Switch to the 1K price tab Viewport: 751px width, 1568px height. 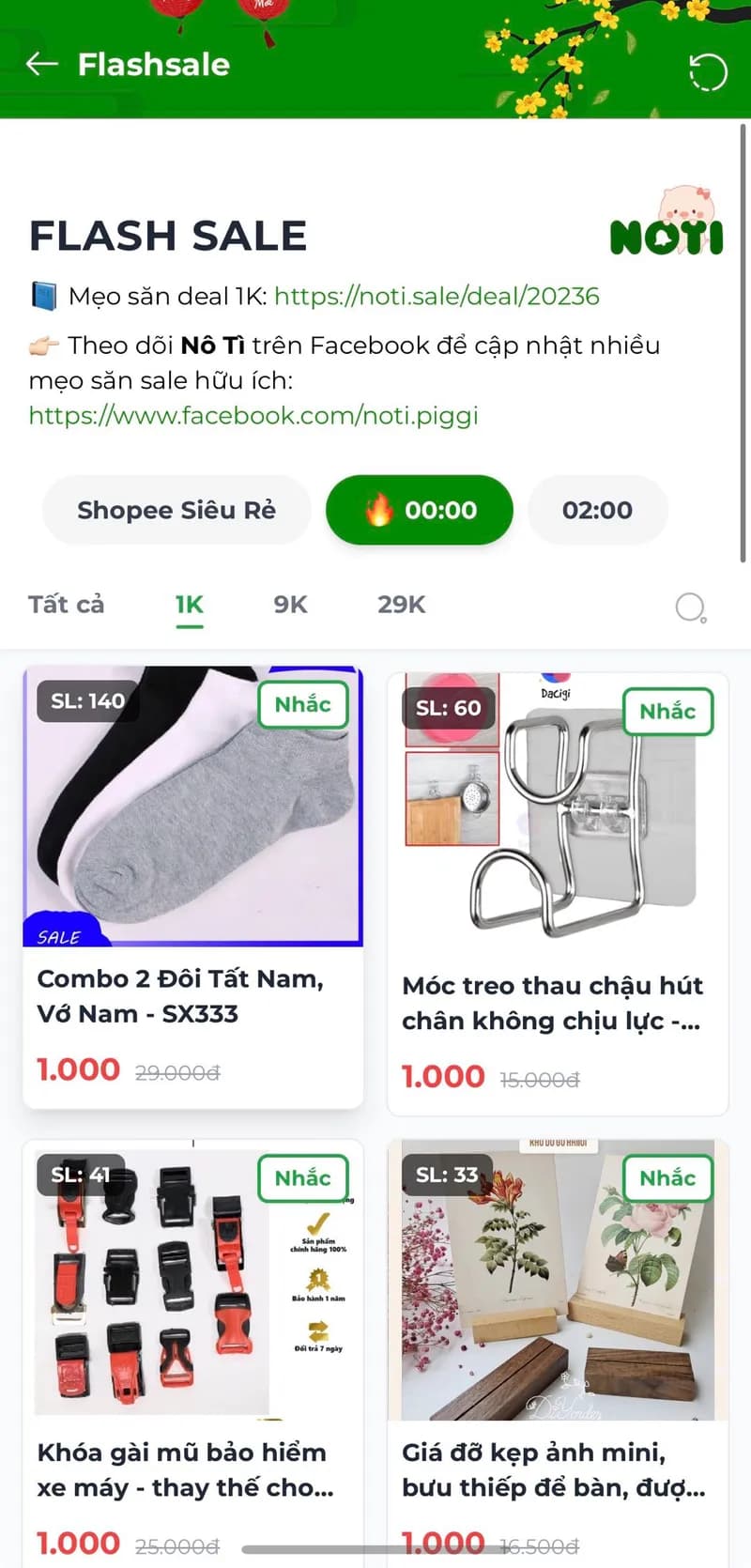click(189, 605)
